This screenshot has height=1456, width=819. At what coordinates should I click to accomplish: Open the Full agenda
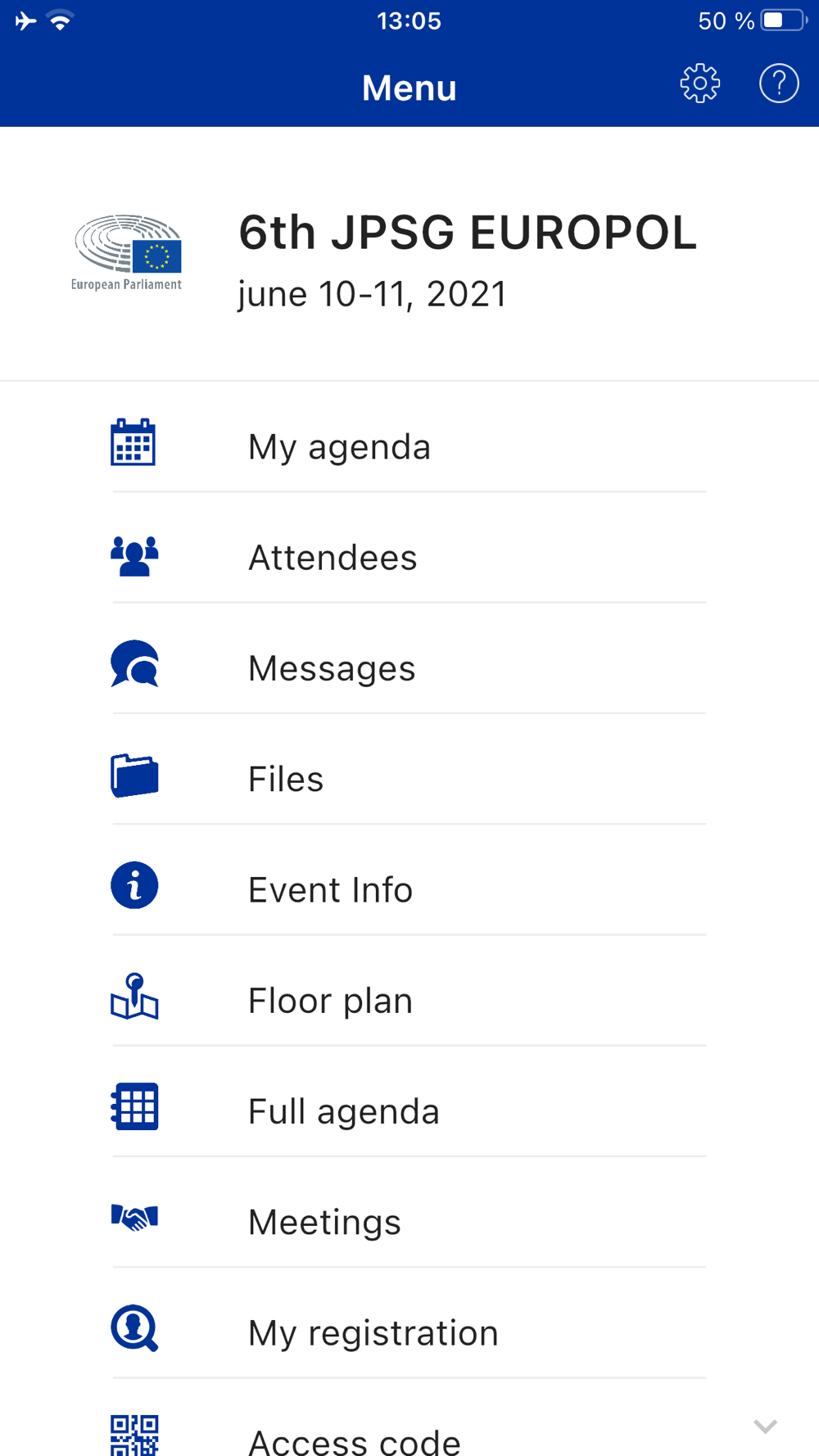[x=409, y=1110]
